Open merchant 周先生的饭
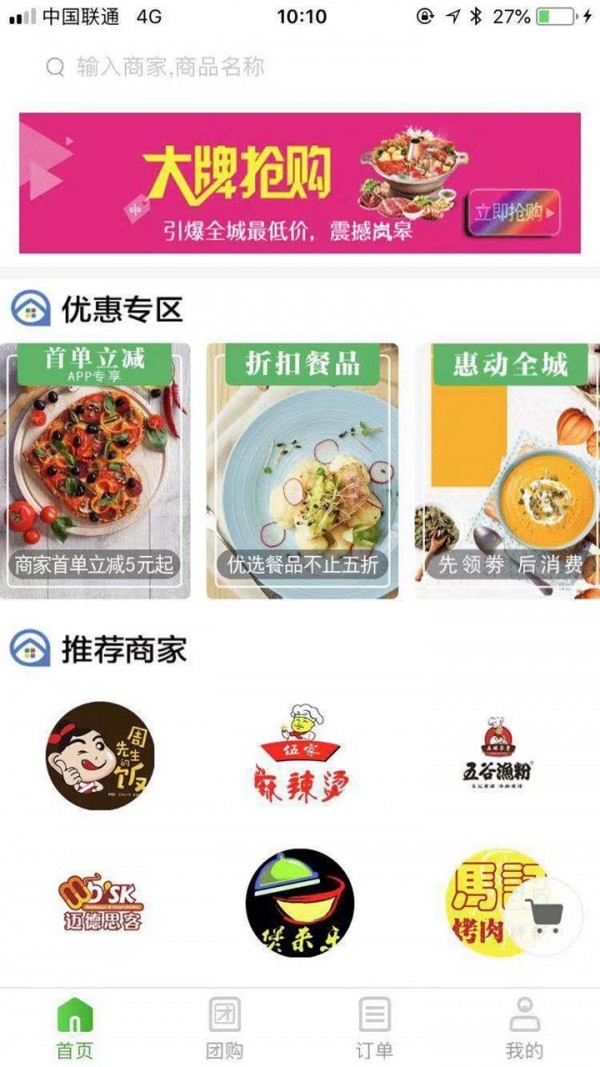600x1067 pixels. tap(99, 756)
